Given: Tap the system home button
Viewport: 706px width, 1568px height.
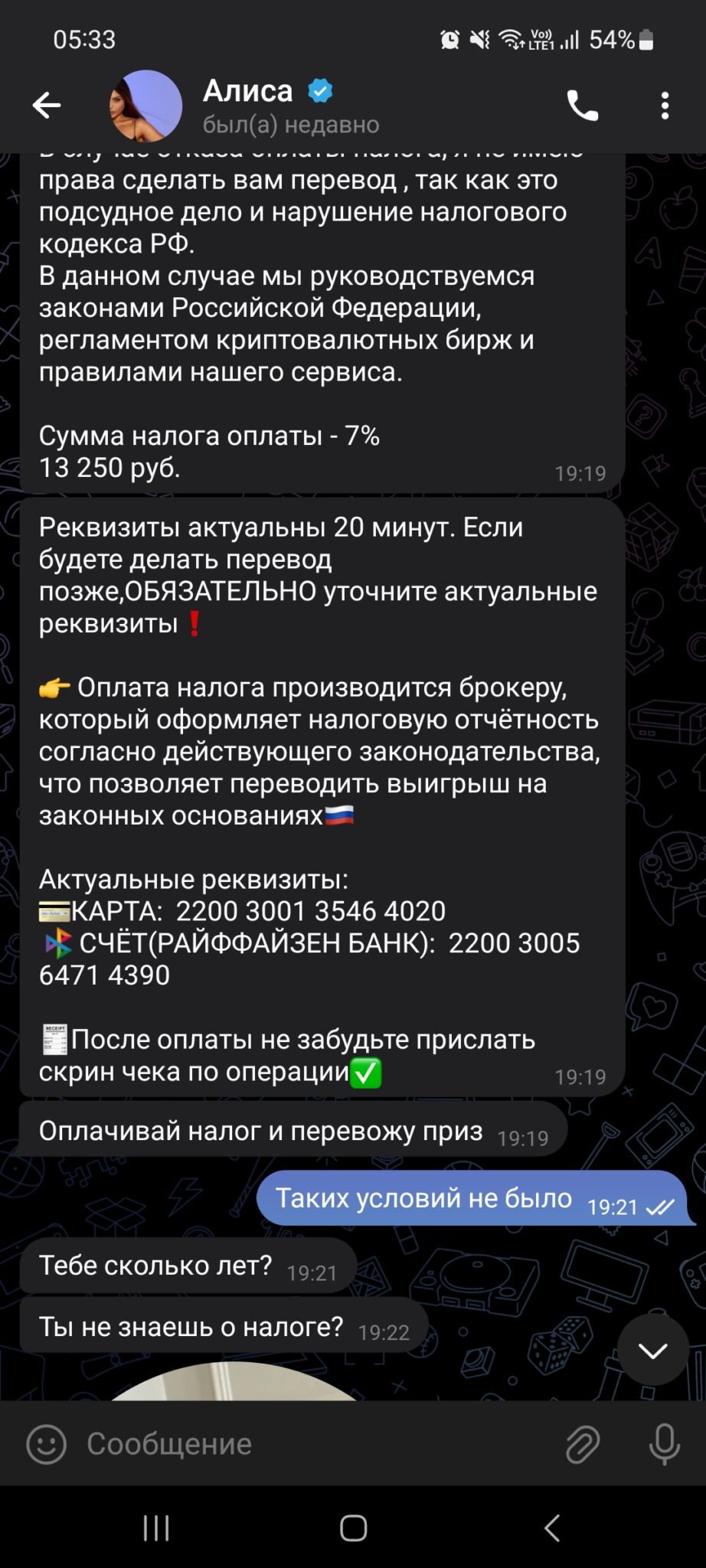Looking at the screenshot, I should click(x=353, y=1528).
